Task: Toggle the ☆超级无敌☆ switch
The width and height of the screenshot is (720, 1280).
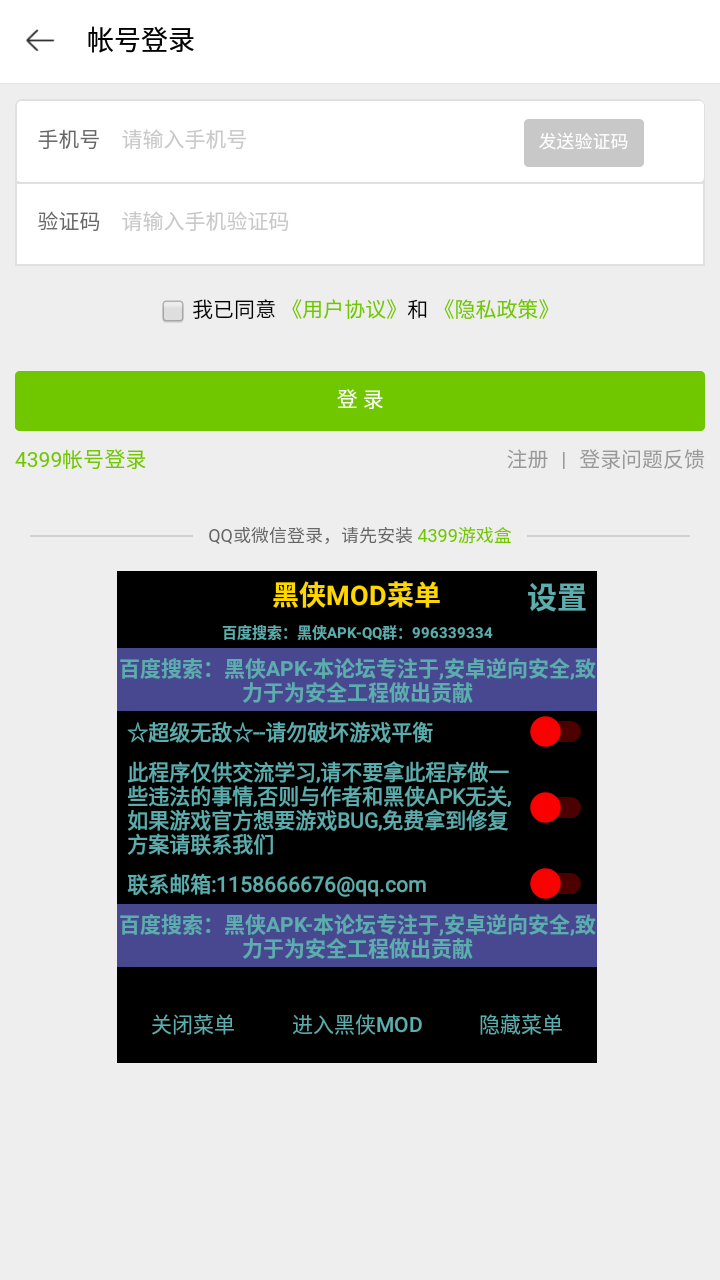Action: [556, 732]
